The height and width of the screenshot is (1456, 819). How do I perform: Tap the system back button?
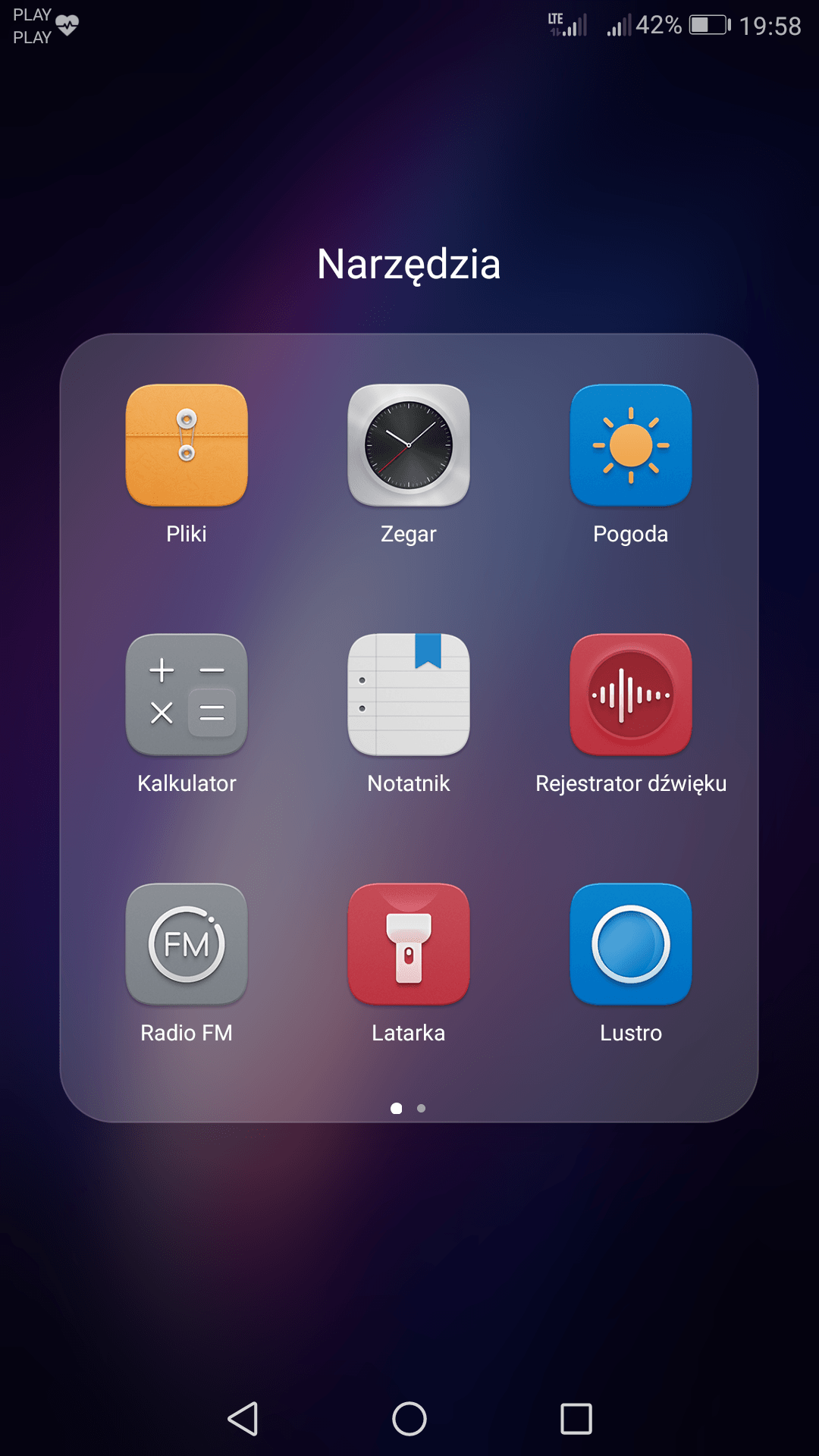pos(243,1418)
